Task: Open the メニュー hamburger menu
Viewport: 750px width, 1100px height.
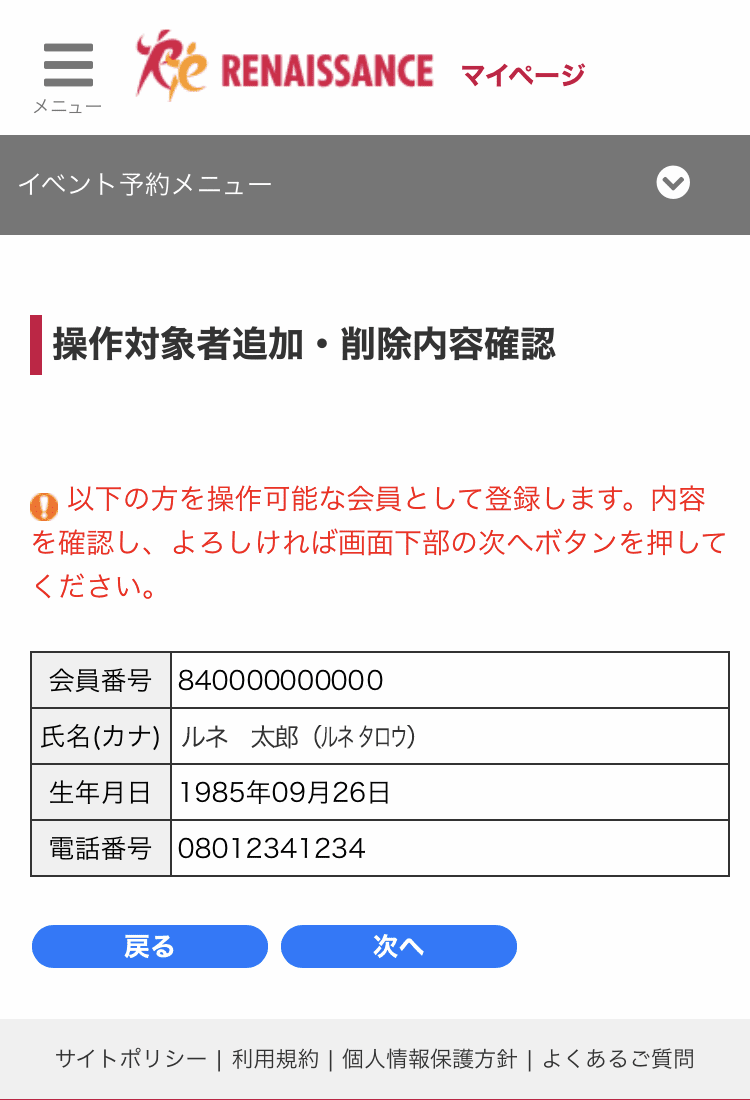Action: tap(68, 72)
